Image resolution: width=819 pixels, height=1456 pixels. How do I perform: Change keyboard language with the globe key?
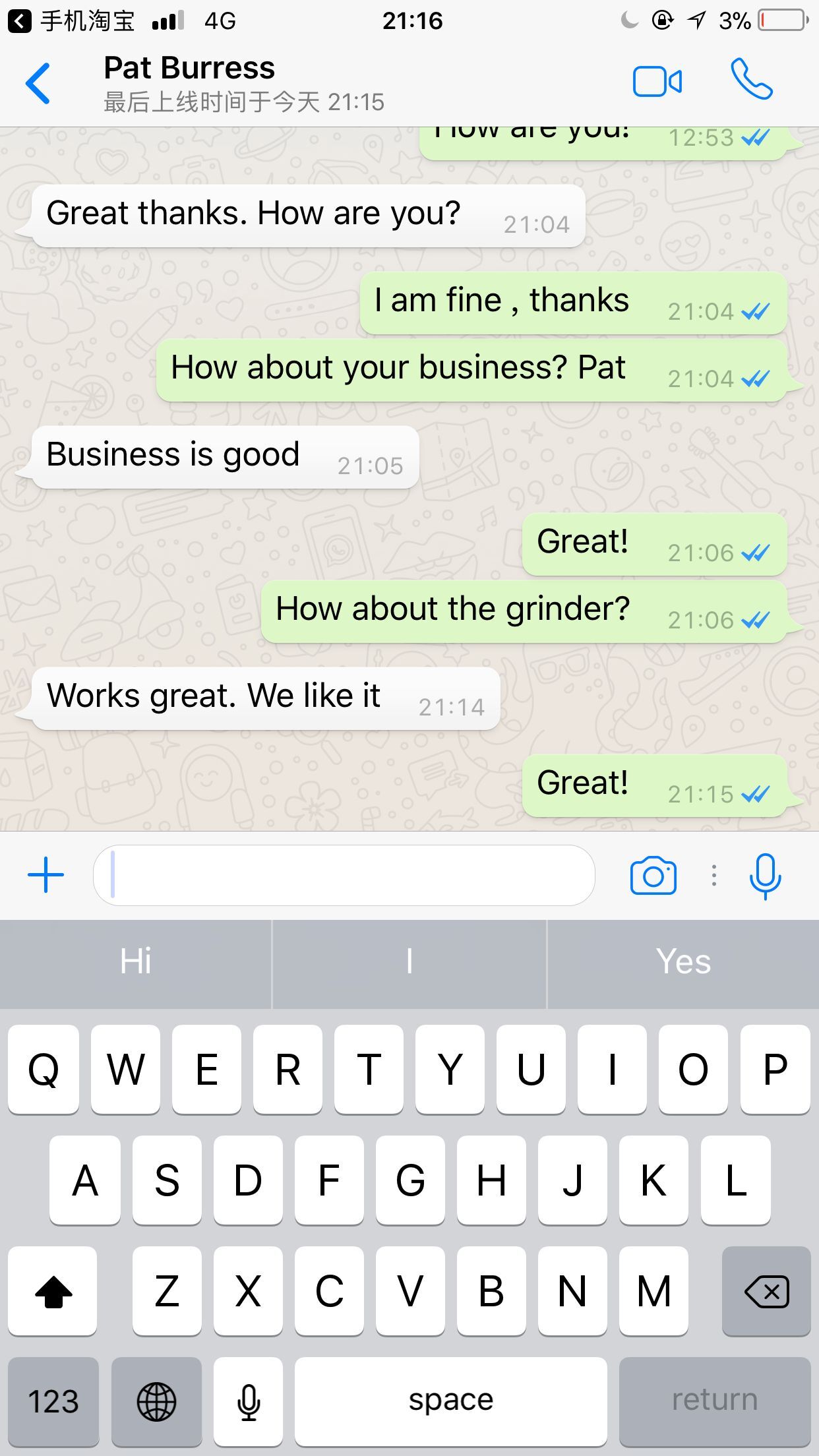click(x=156, y=1401)
